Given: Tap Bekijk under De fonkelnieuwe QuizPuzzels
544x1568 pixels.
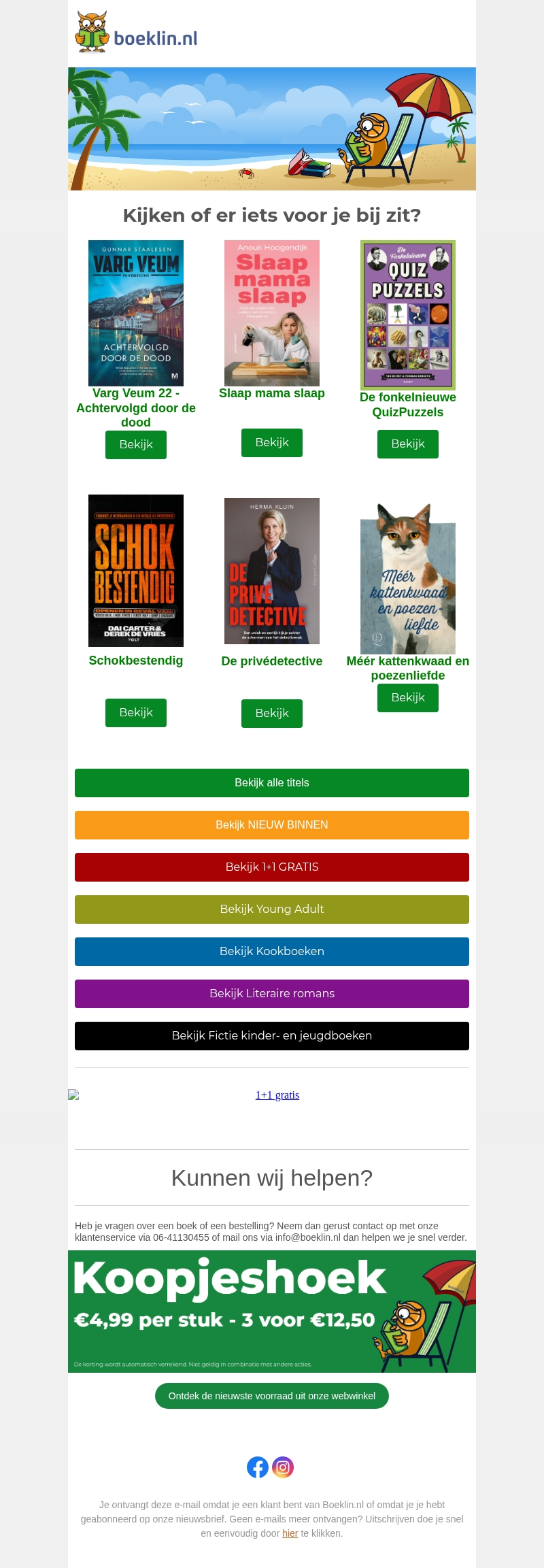Looking at the screenshot, I should click(x=408, y=444).
